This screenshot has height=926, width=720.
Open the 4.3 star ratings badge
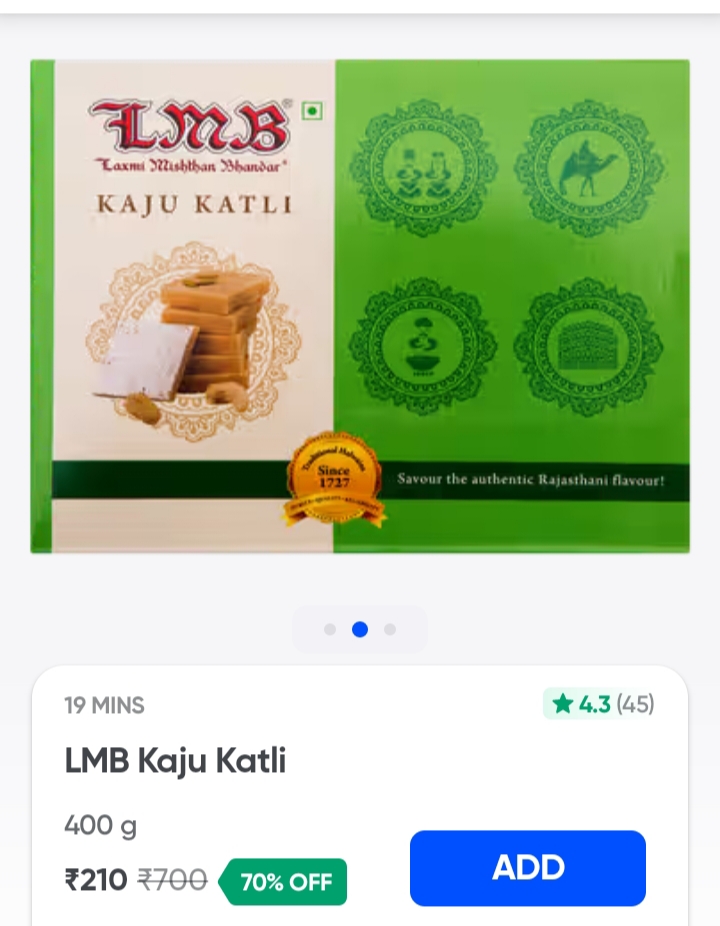599,704
